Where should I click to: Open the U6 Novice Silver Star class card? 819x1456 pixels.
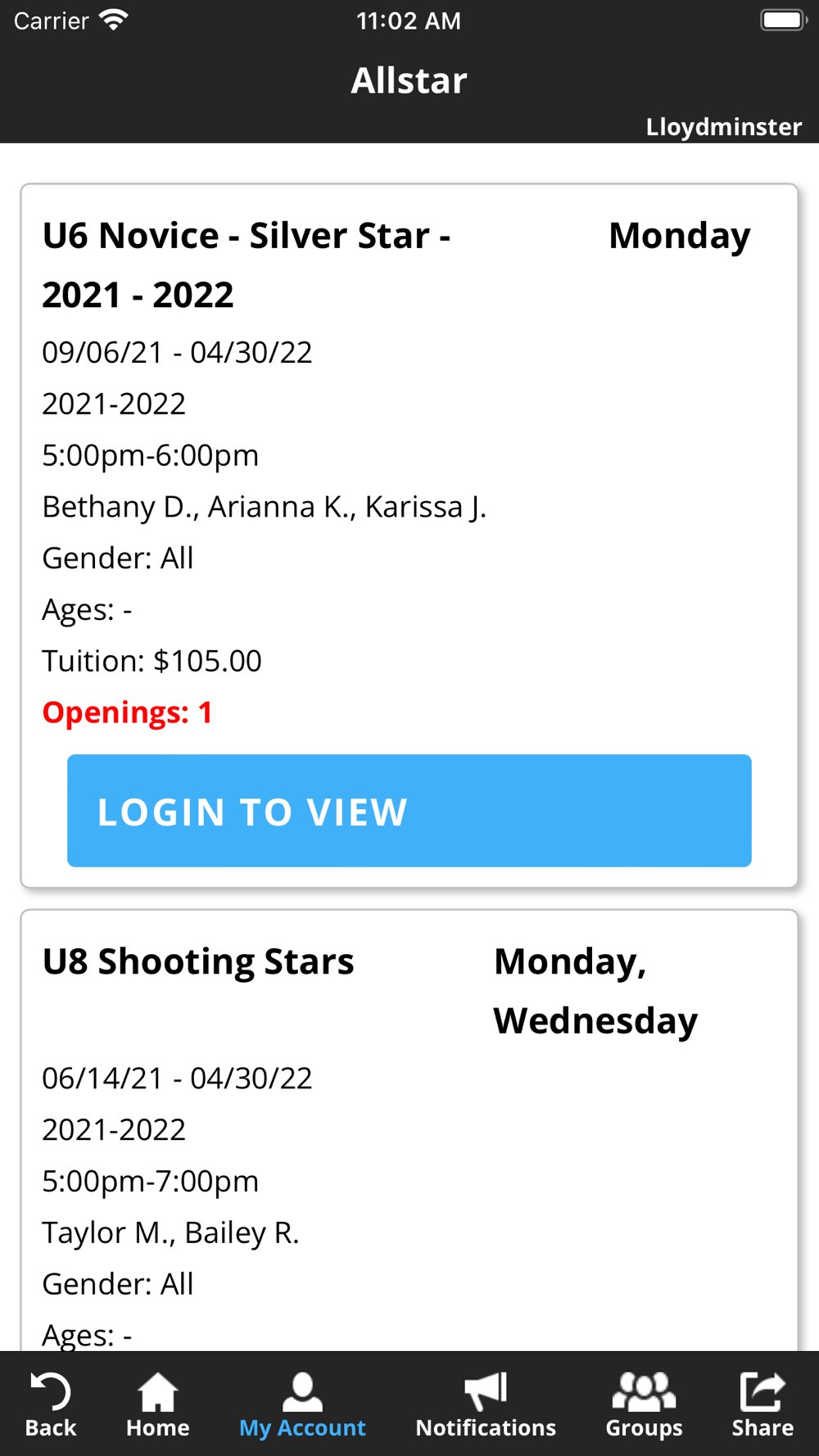click(246, 265)
